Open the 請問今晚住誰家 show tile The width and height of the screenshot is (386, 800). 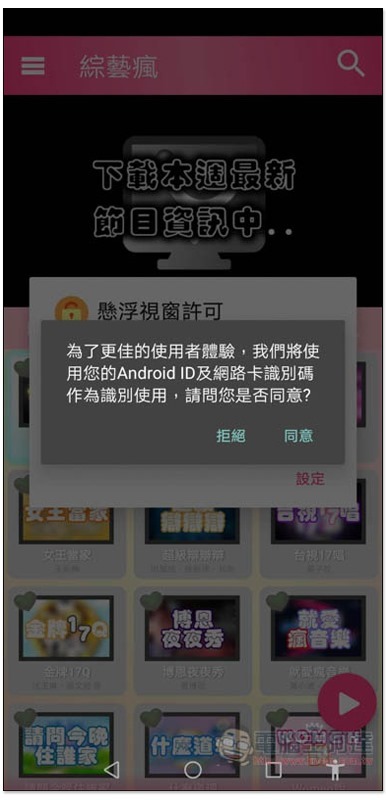tap(67, 745)
